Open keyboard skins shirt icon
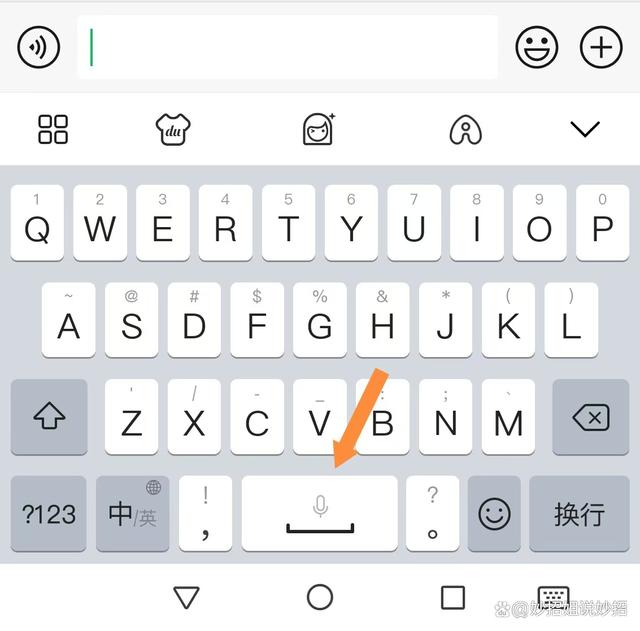Screen dimensions: 640x631 174,129
